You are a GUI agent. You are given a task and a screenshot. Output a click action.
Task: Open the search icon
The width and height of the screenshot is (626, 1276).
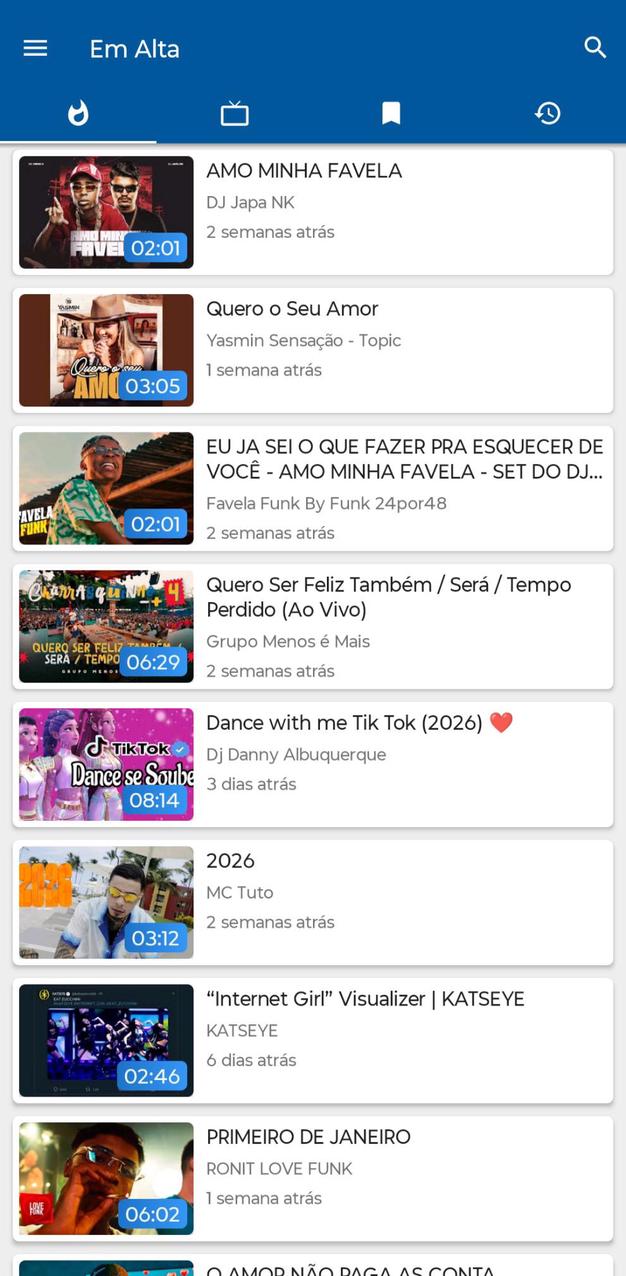click(x=595, y=48)
